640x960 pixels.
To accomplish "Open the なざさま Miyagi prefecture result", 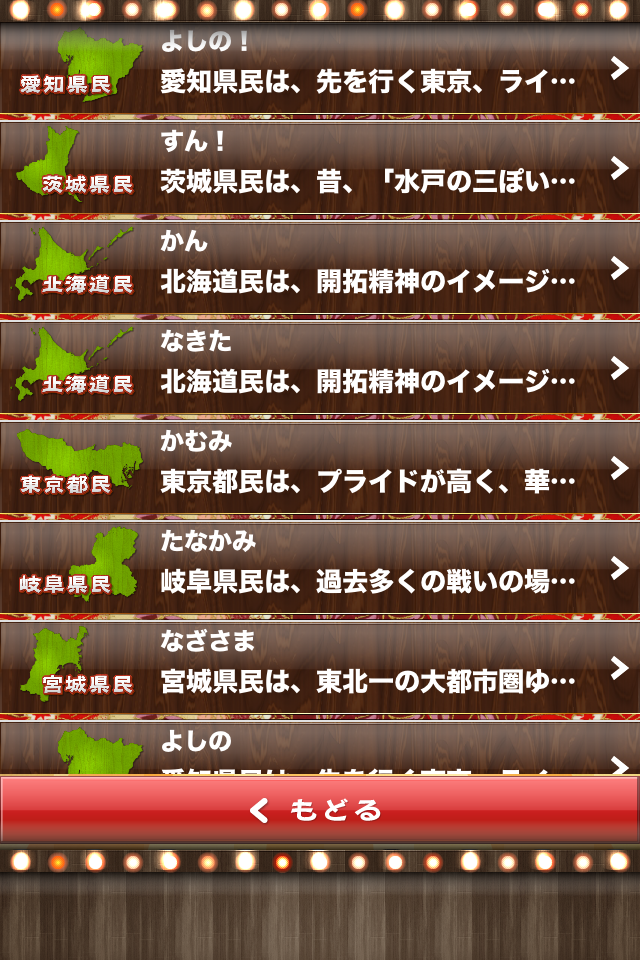I will click(x=320, y=667).
